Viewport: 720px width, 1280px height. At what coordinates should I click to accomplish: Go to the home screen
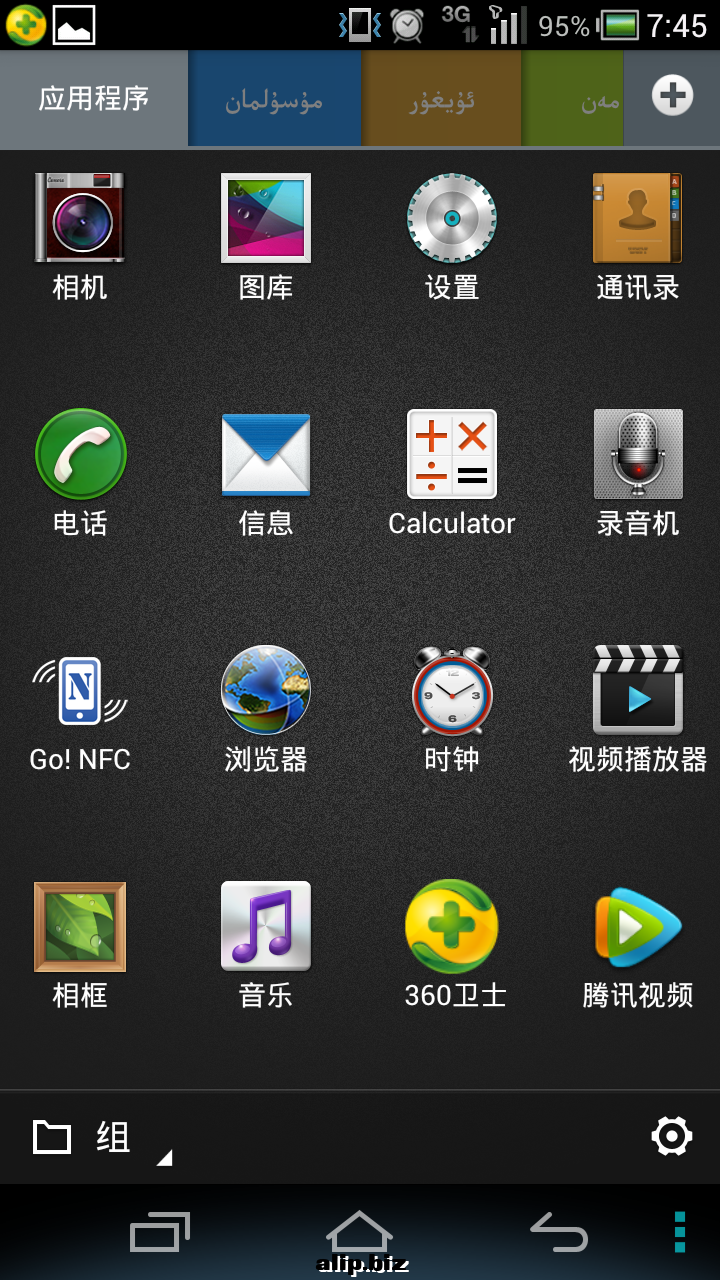359,1231
